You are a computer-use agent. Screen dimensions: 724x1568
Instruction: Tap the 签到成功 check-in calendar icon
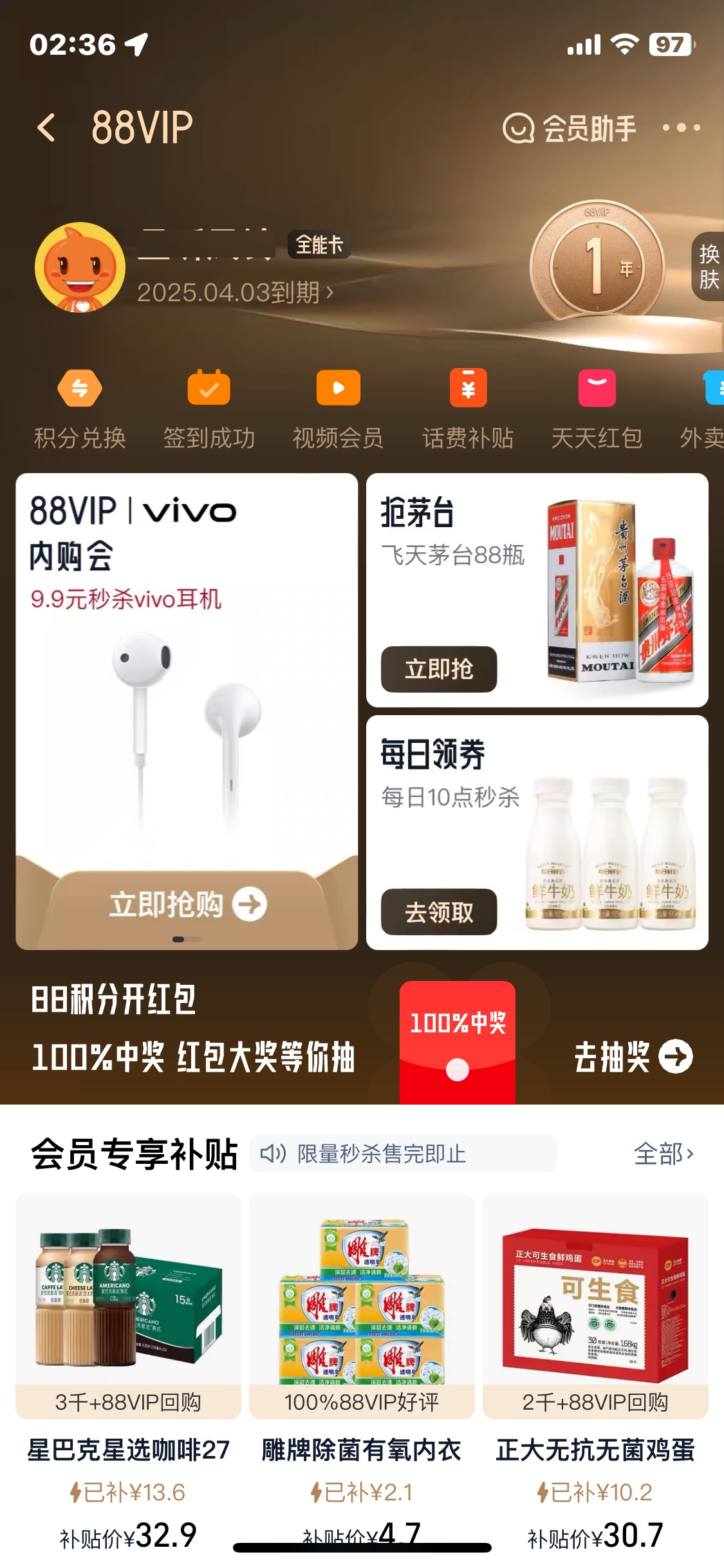tap(209, 388)
